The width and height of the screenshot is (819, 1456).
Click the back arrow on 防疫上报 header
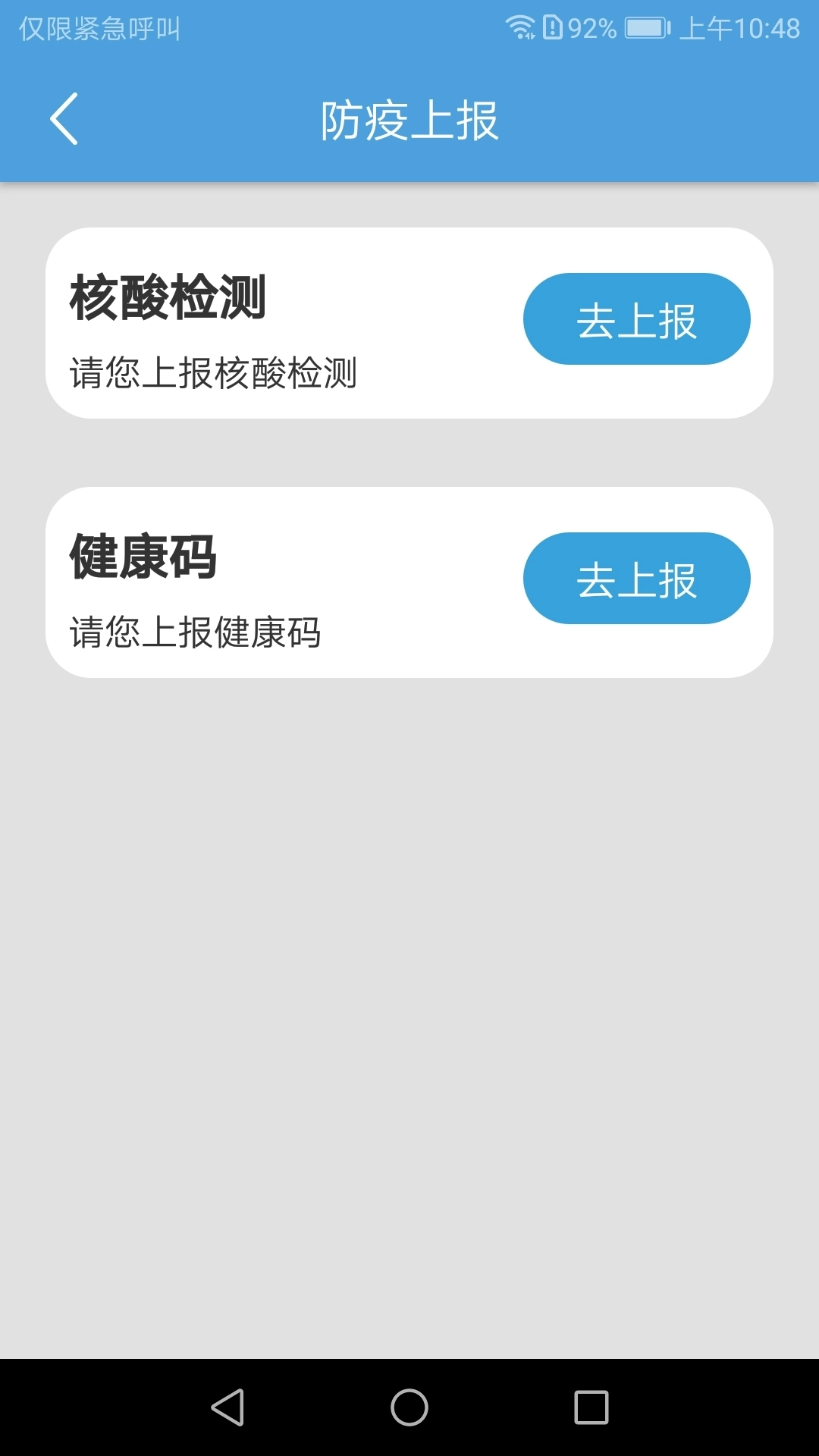tap(64, 118)
